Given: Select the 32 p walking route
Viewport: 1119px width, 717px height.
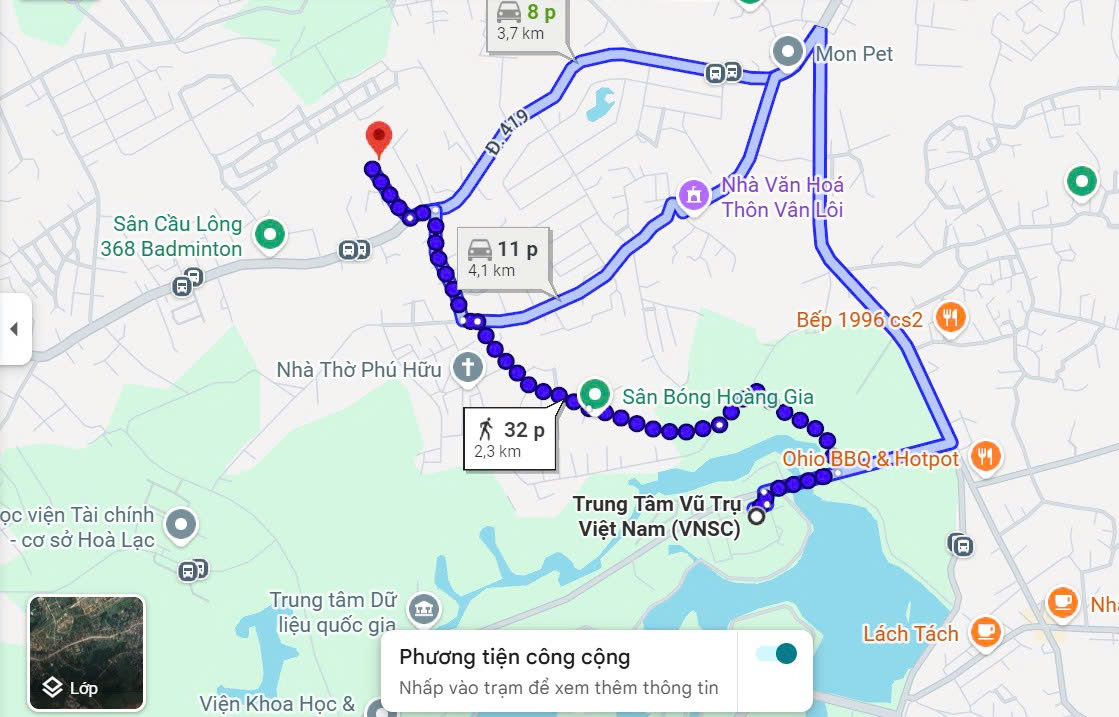Looking at the screenshot, I should pyautogui.click(x=512, y=438).
